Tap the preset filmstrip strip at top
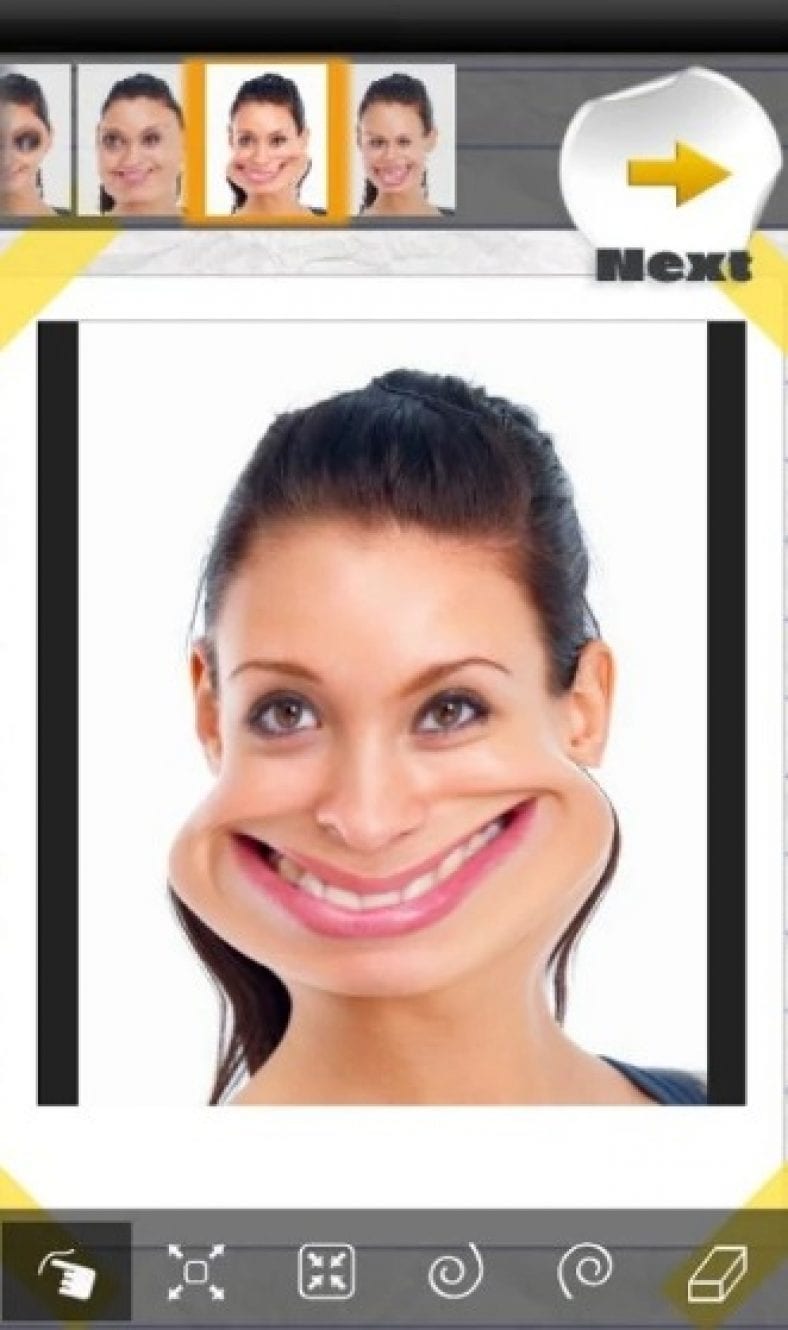 [x=230, y=140]
